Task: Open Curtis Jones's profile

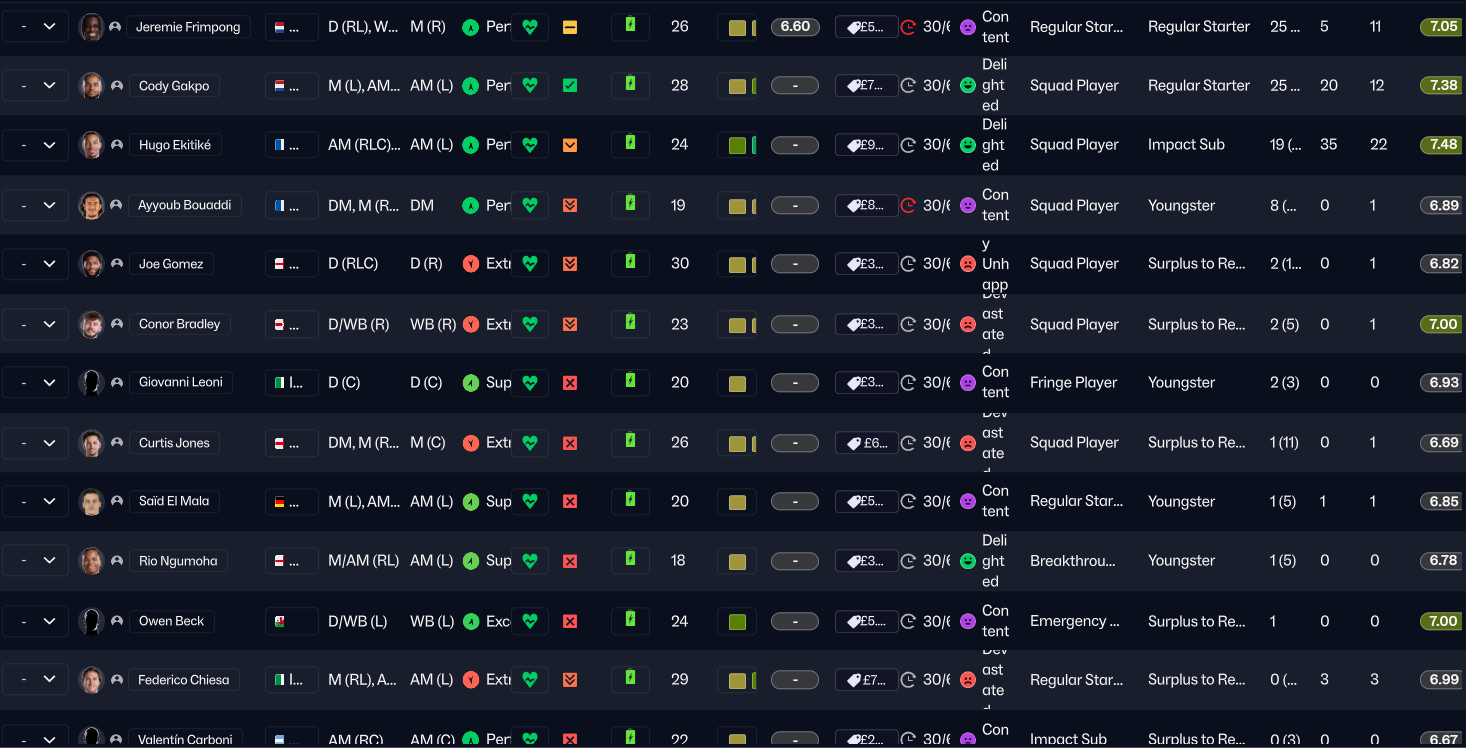Action: tap(174, 443)
